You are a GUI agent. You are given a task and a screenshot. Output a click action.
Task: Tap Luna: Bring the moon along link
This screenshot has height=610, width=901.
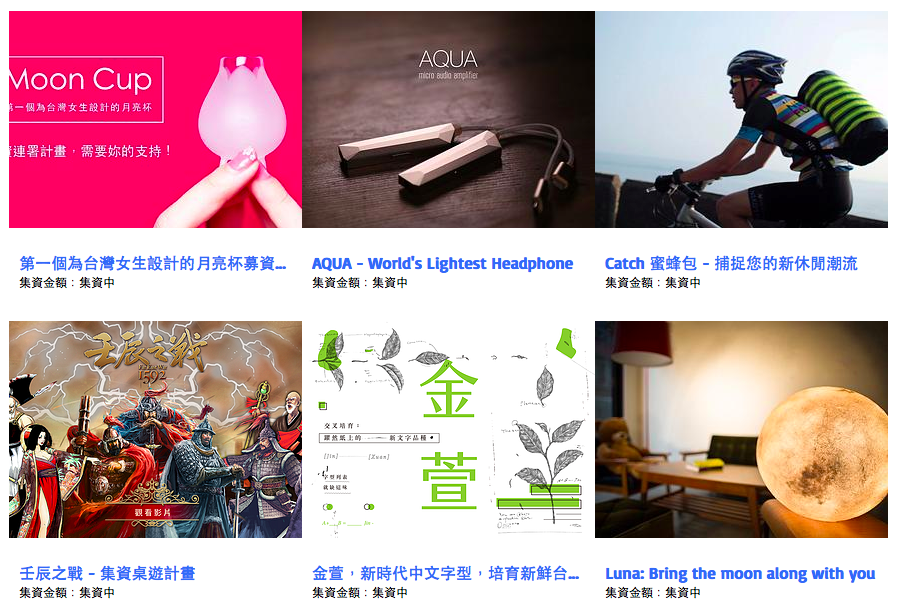tap(739, 574)
